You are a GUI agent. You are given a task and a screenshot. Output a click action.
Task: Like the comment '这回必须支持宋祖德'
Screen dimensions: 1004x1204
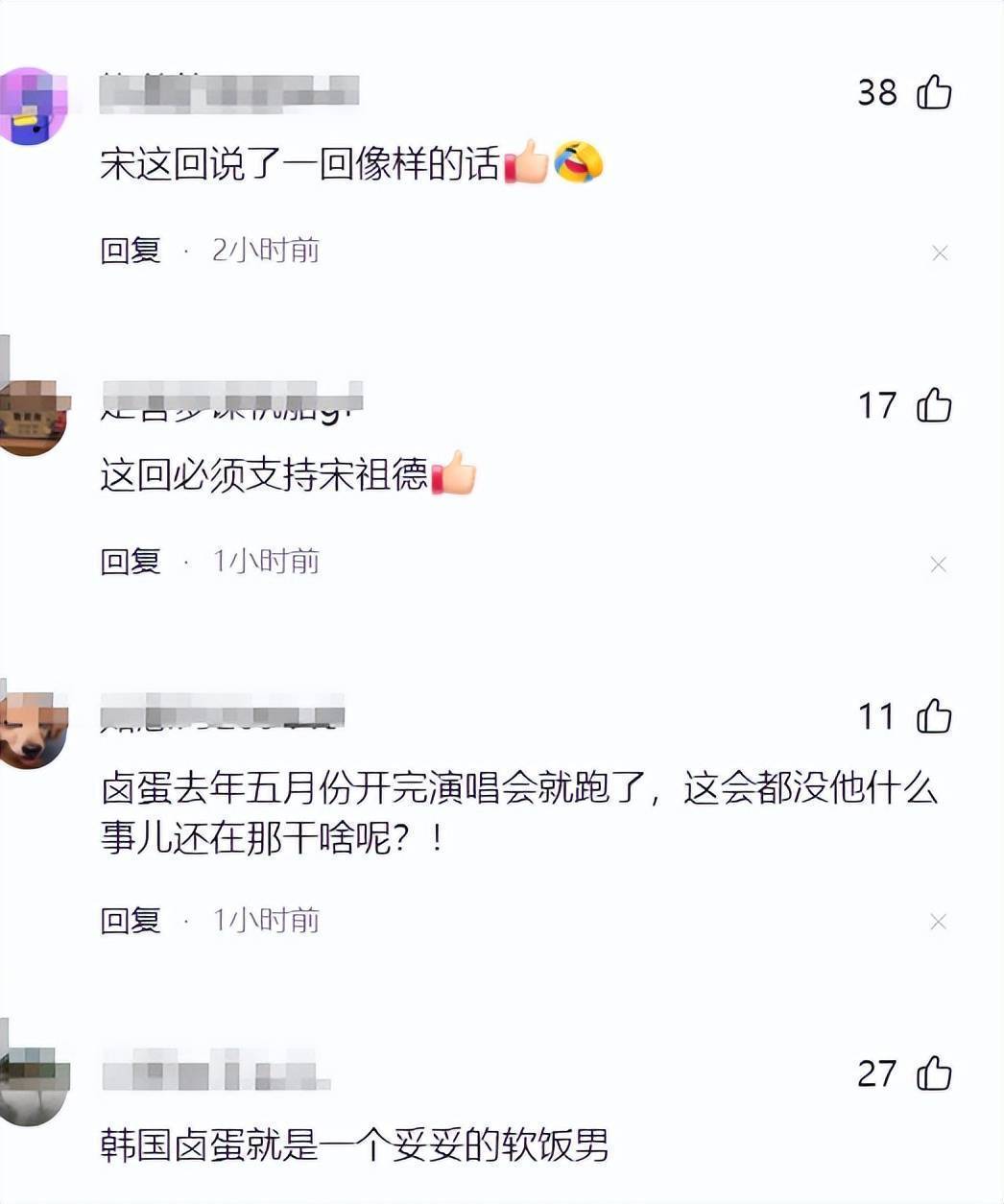click(x=933, y=405)
